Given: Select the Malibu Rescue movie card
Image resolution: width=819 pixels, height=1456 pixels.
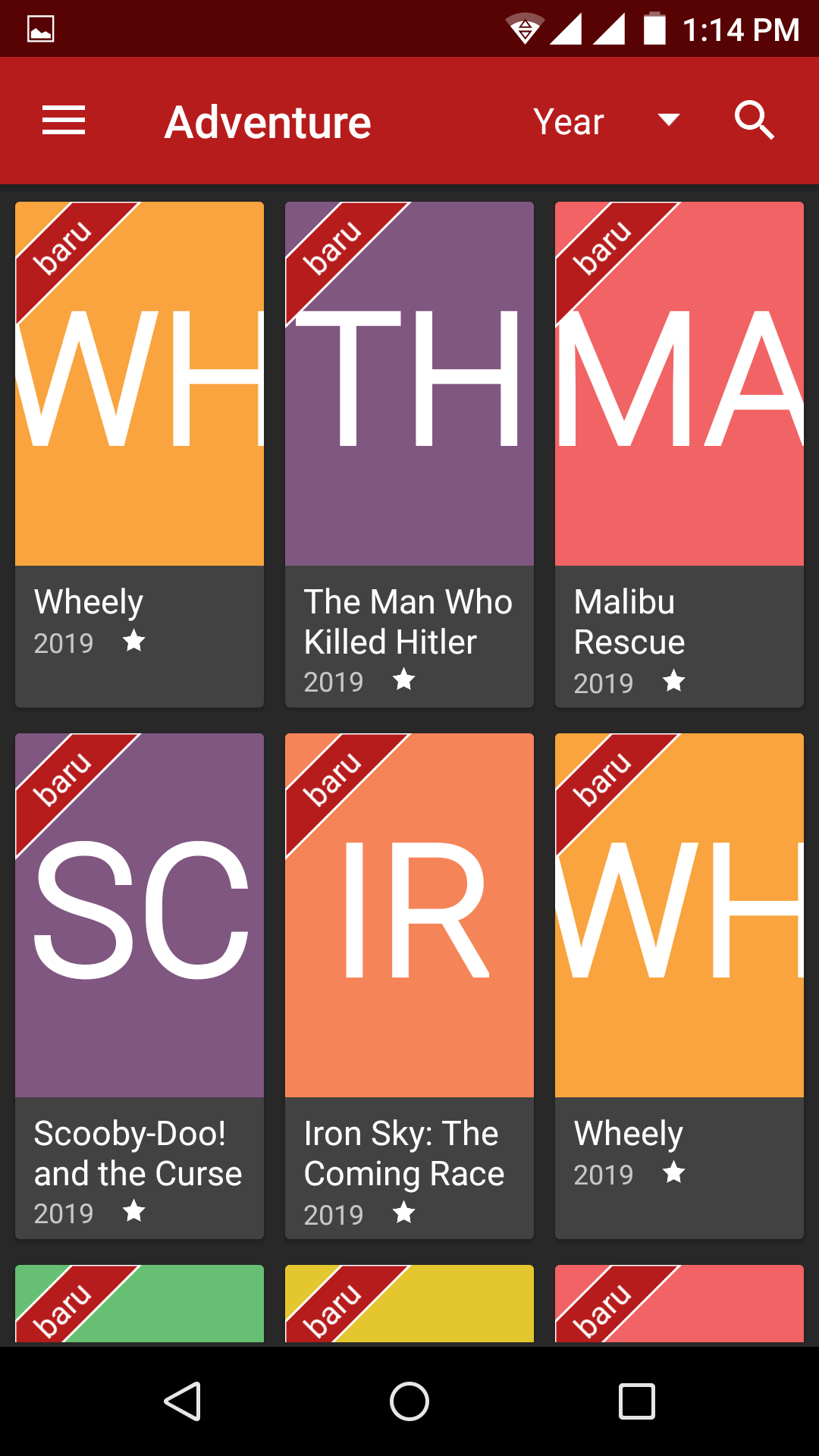Looking at the screenshot, I should pyautogui.click(x=679, y=454).
